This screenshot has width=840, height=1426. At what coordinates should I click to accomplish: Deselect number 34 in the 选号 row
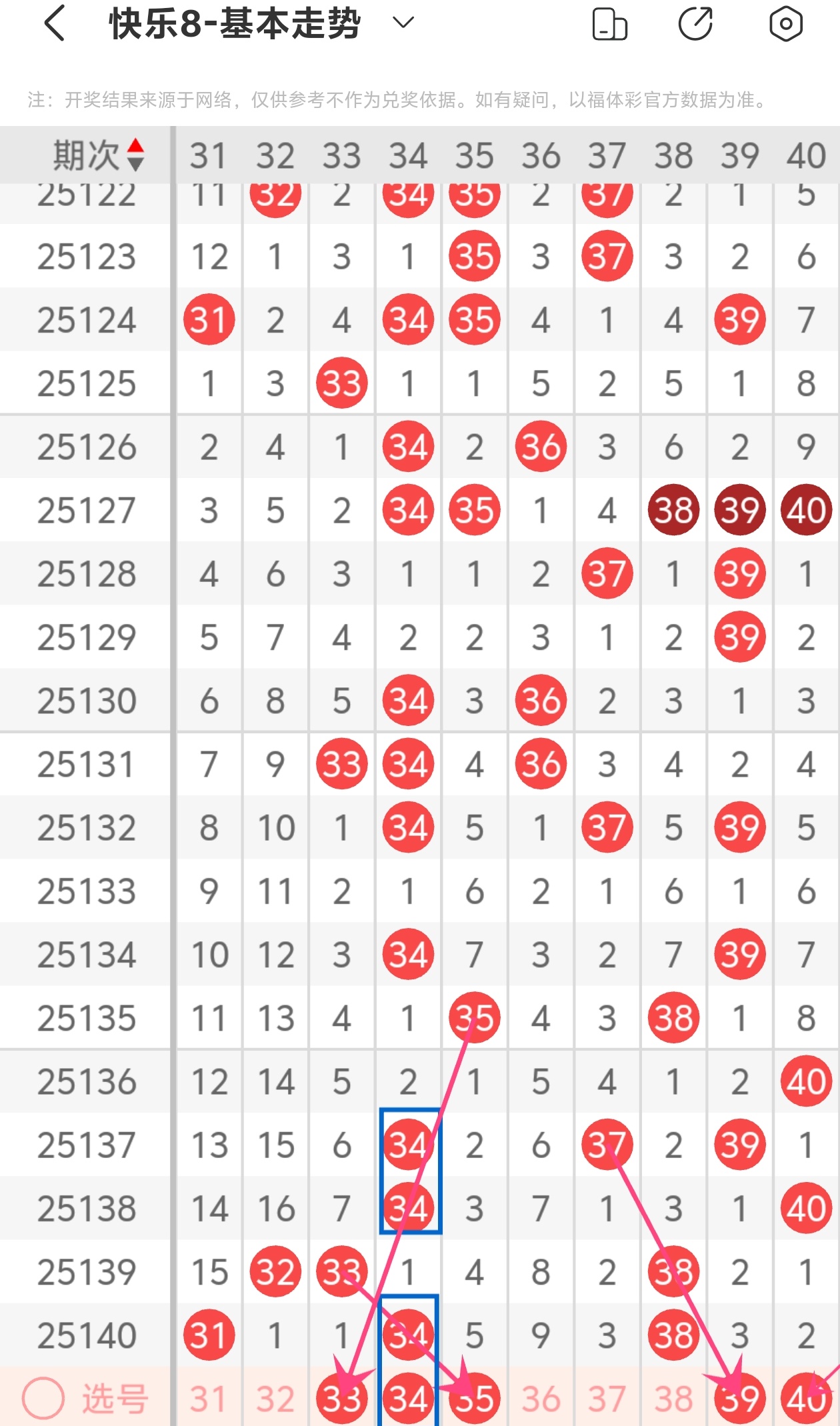(x=408, y=1398)
